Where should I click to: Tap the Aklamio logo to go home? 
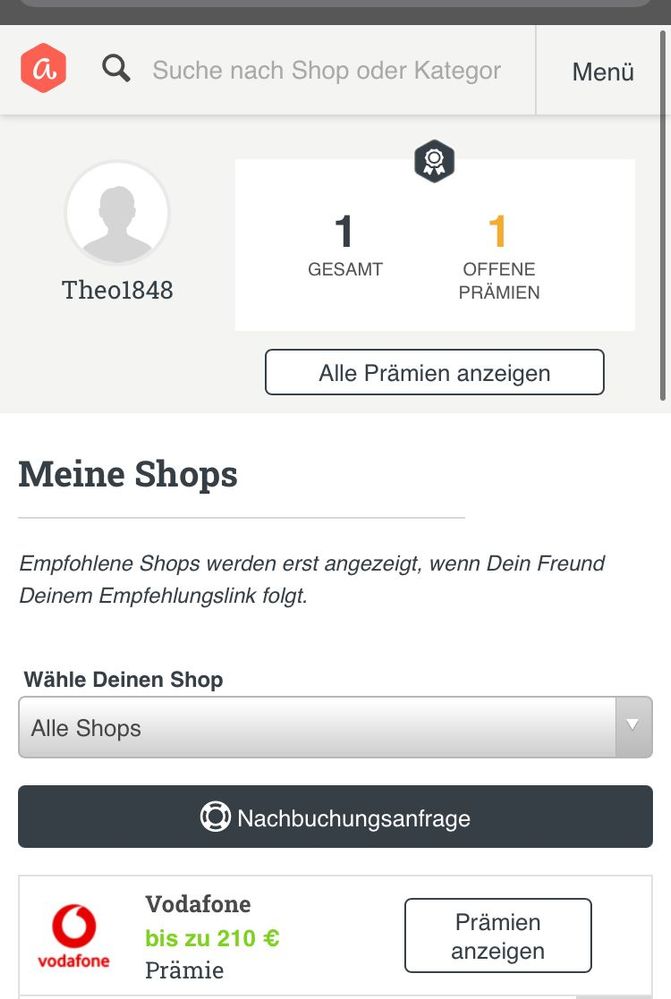(43, 70)
